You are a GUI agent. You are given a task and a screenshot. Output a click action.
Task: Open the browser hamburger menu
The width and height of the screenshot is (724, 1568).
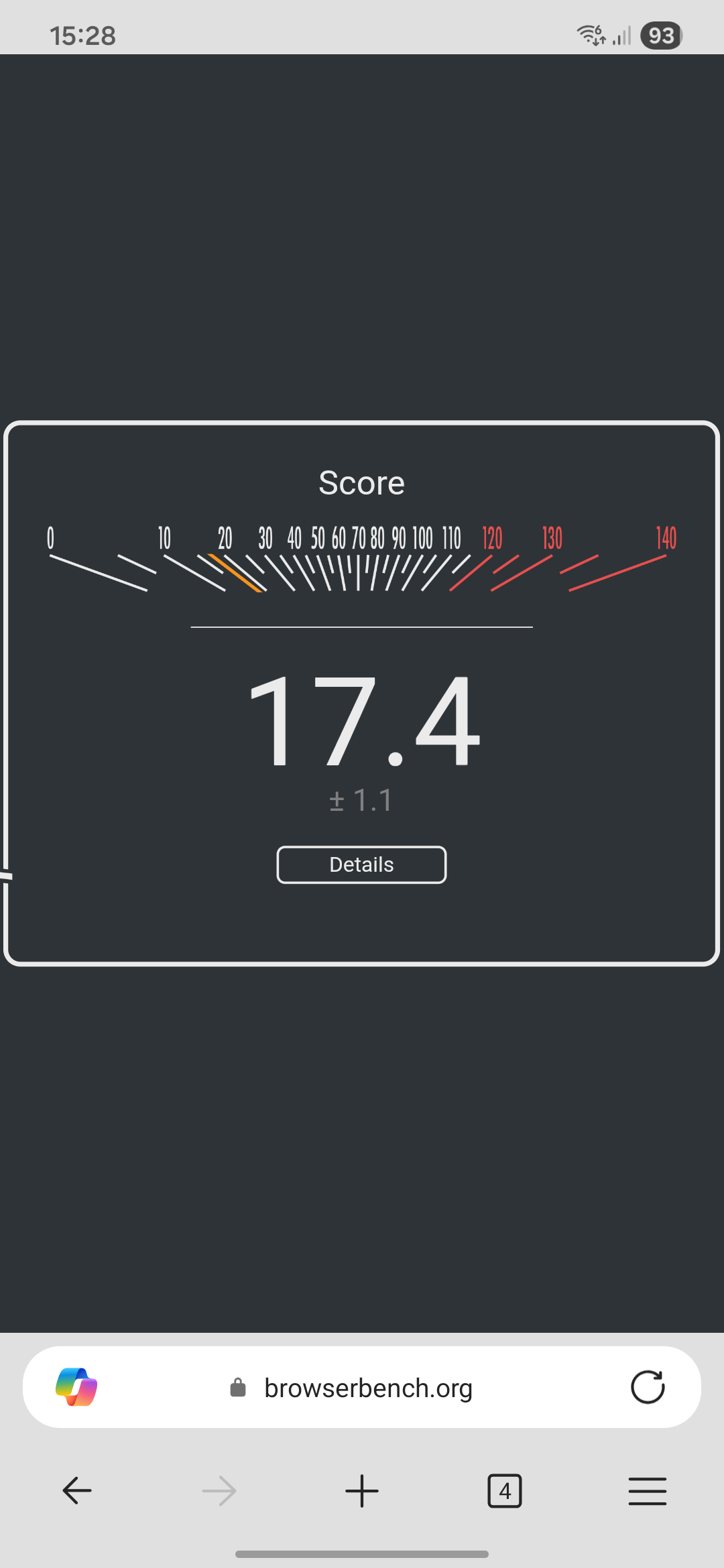tap(648, 1491)
